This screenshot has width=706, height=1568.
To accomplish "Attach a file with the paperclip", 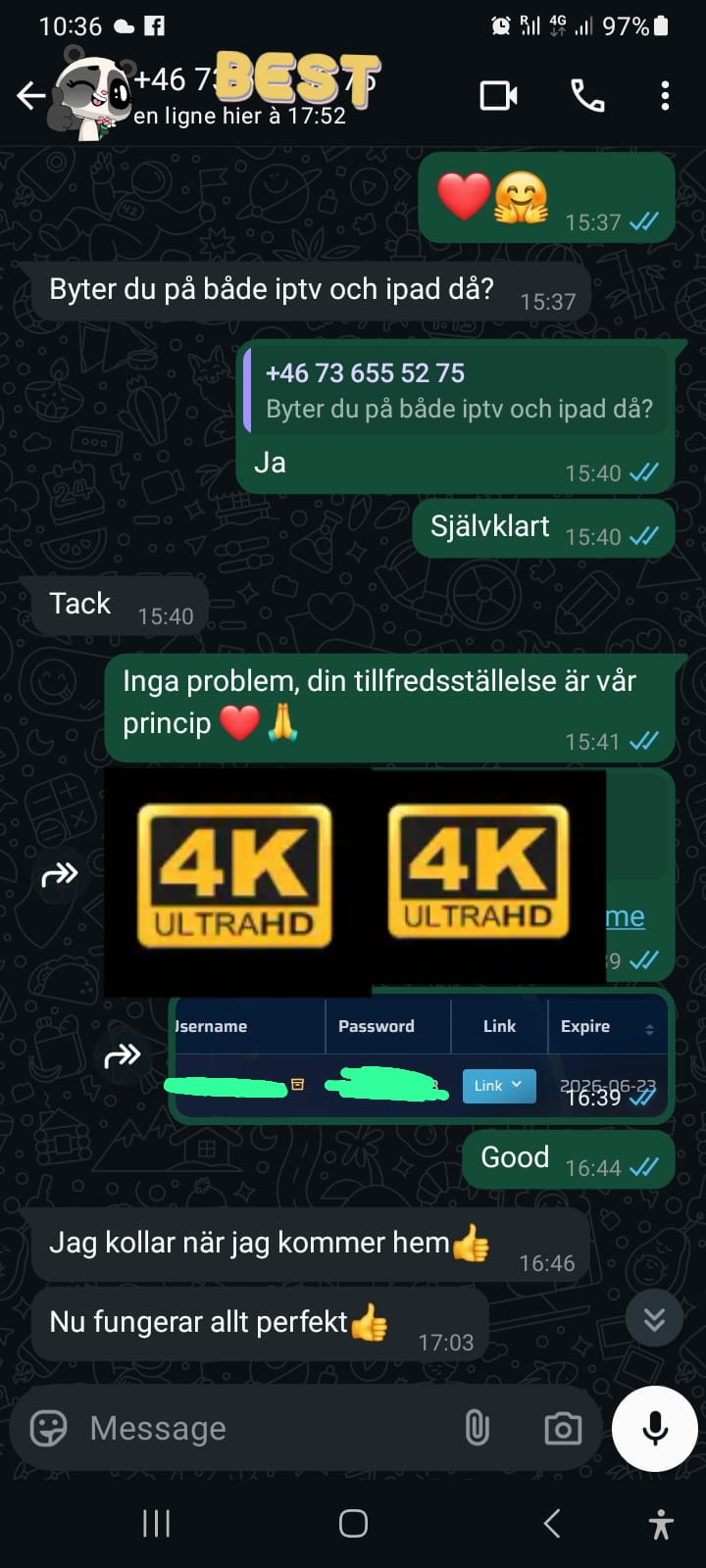I will [x=477, y=1429].
